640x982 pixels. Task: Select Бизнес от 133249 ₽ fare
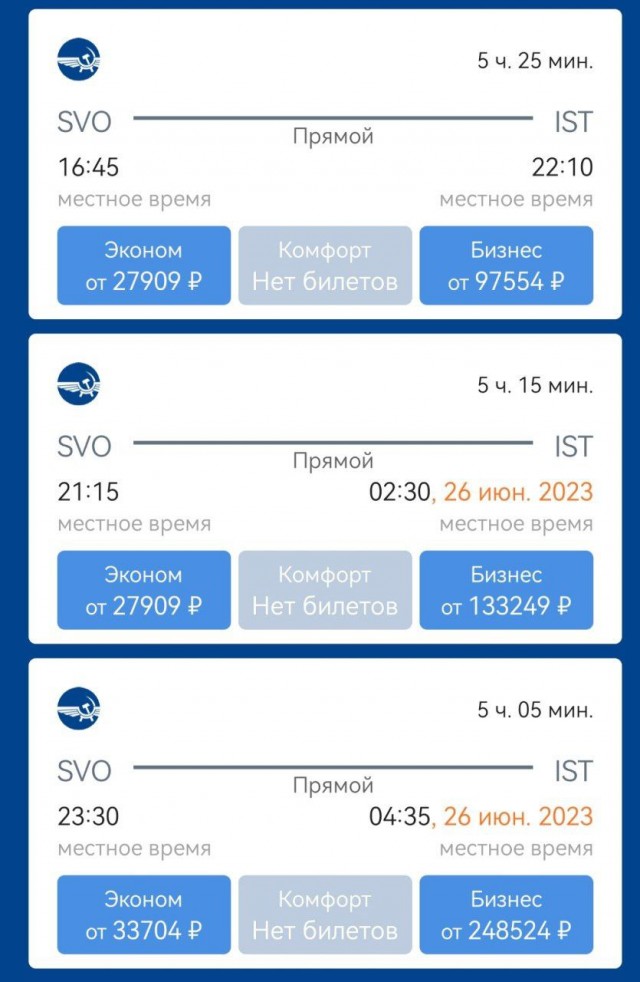(x=505, y=590)
